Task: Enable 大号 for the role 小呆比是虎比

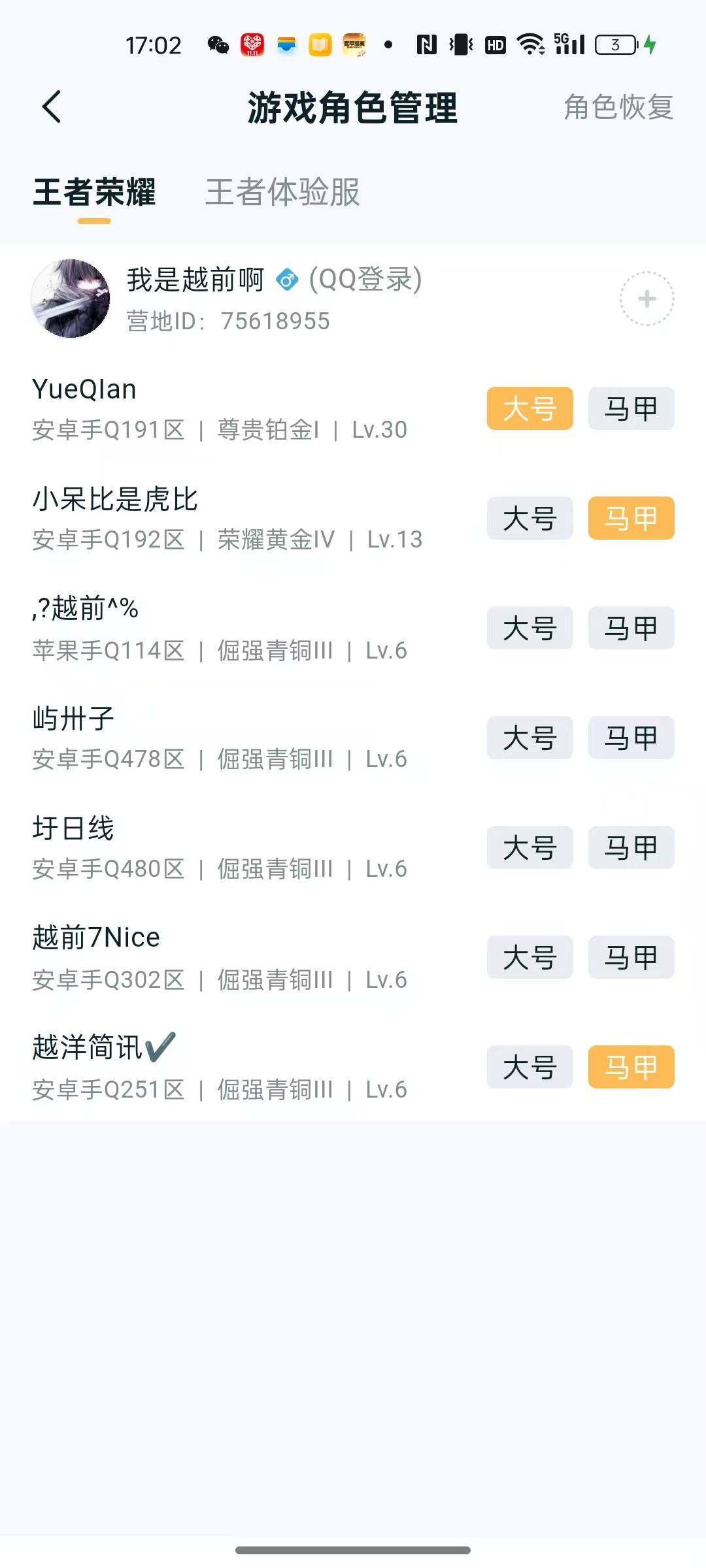Action: (528, 518)
